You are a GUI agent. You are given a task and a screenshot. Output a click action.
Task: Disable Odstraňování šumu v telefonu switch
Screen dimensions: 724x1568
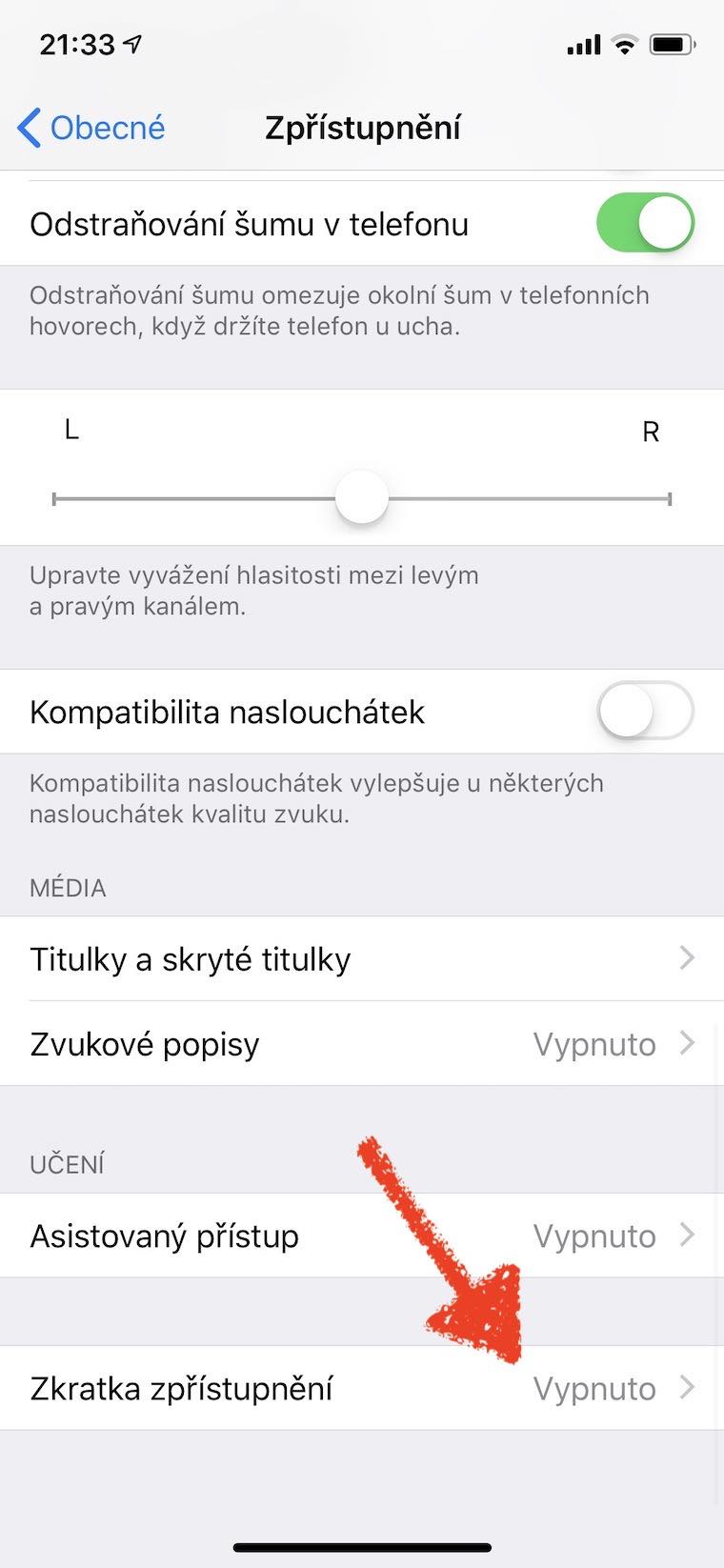point(645,224)
